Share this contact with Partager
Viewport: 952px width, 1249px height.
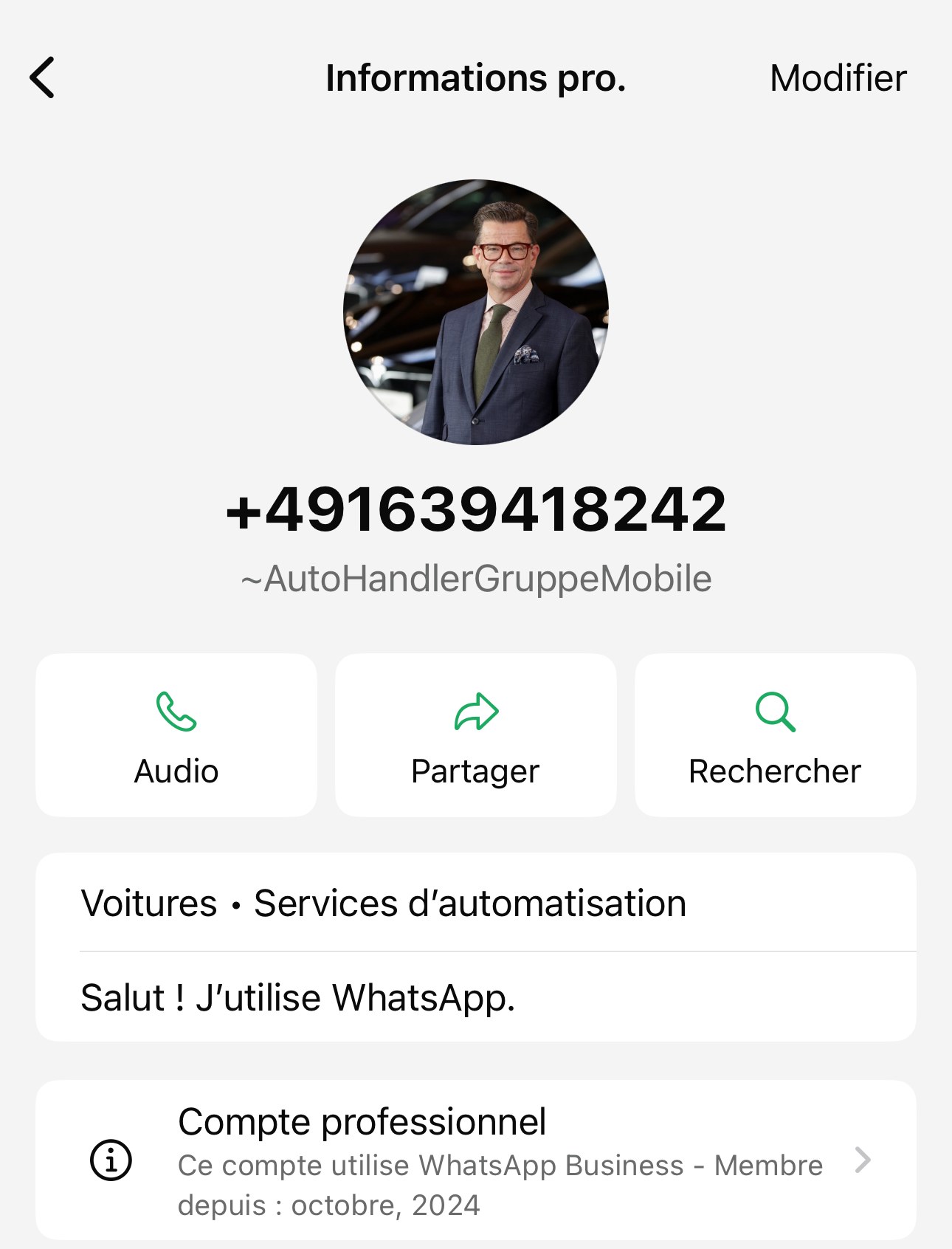pos(476,735)
